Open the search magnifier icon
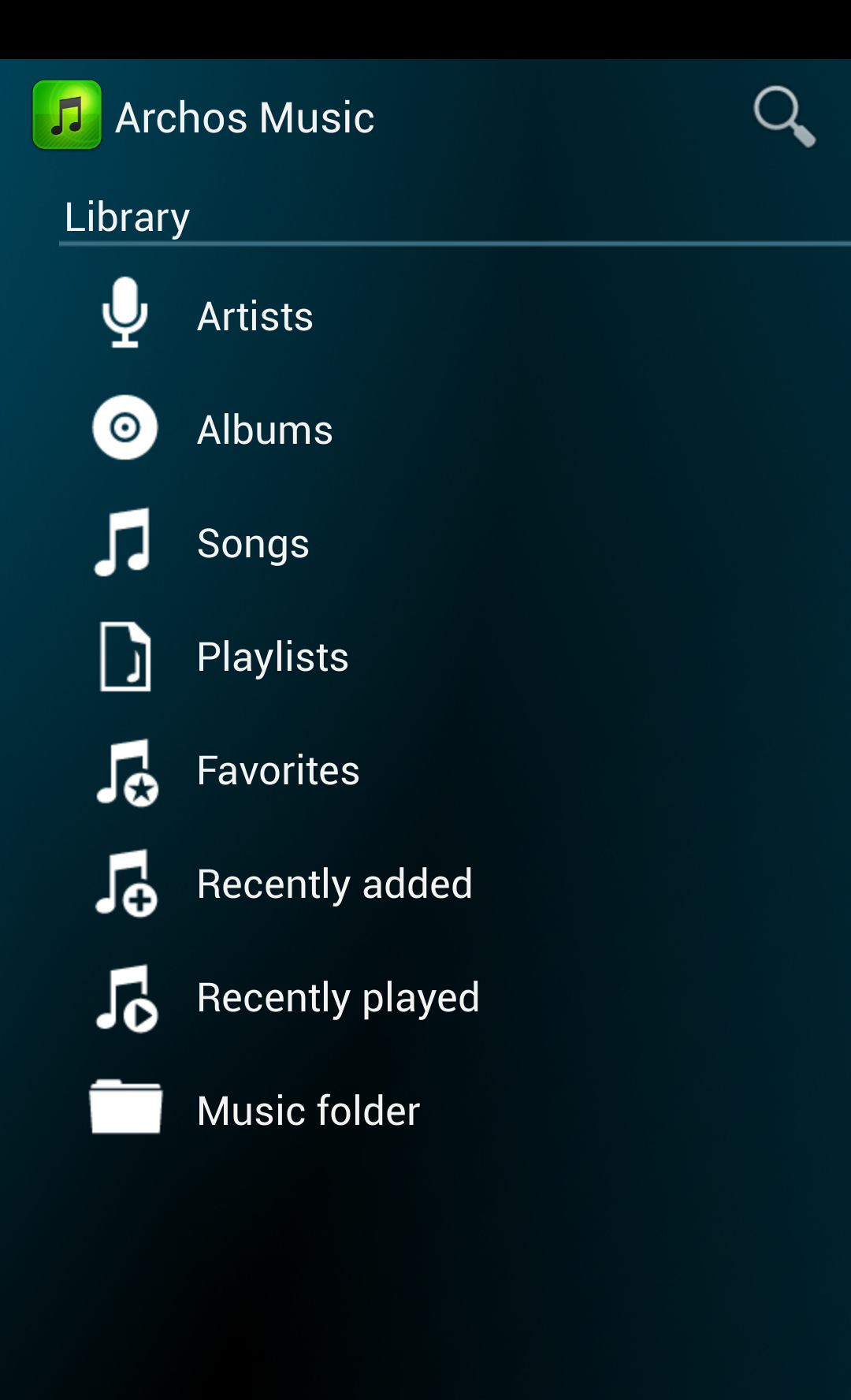Screen dimensions: 851x1400 (784, 117)
